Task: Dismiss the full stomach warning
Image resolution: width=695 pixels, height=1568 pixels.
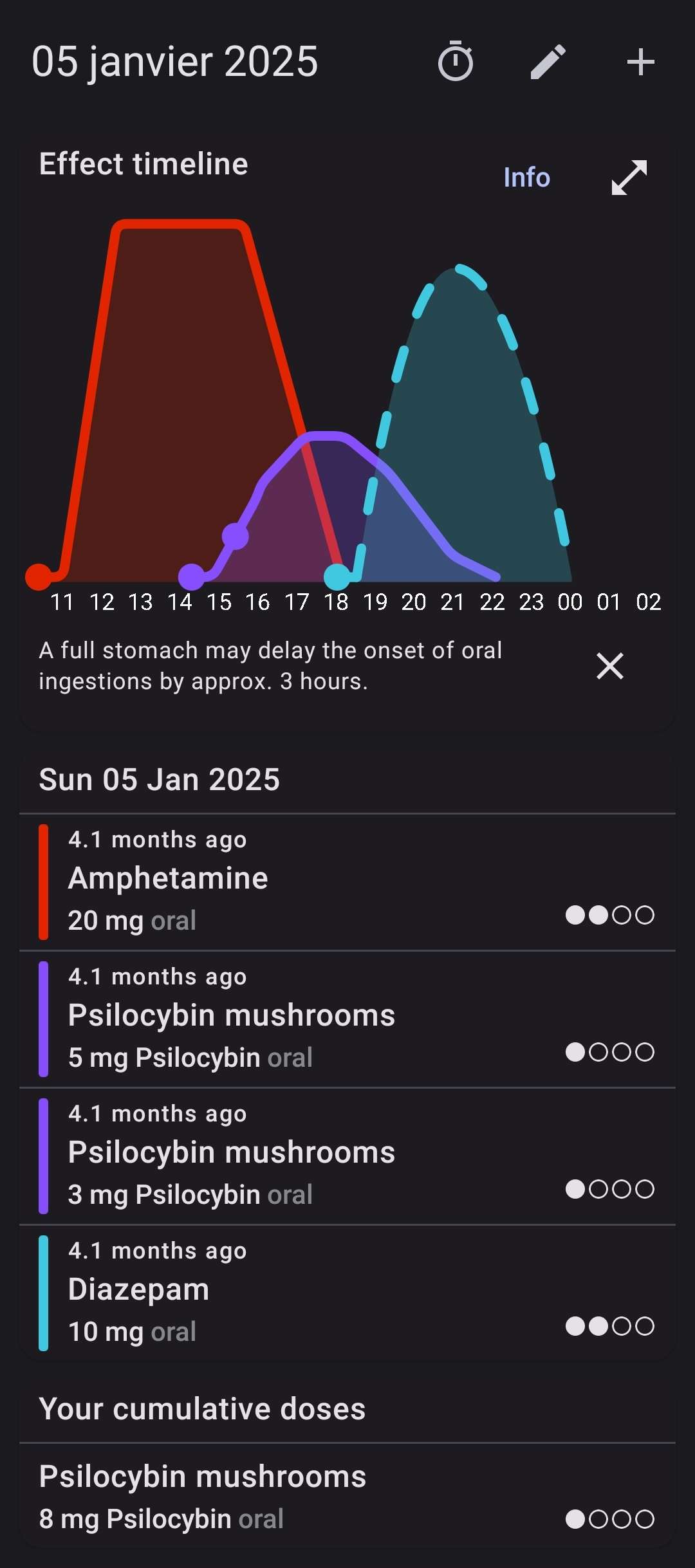Action: point(610,666)
